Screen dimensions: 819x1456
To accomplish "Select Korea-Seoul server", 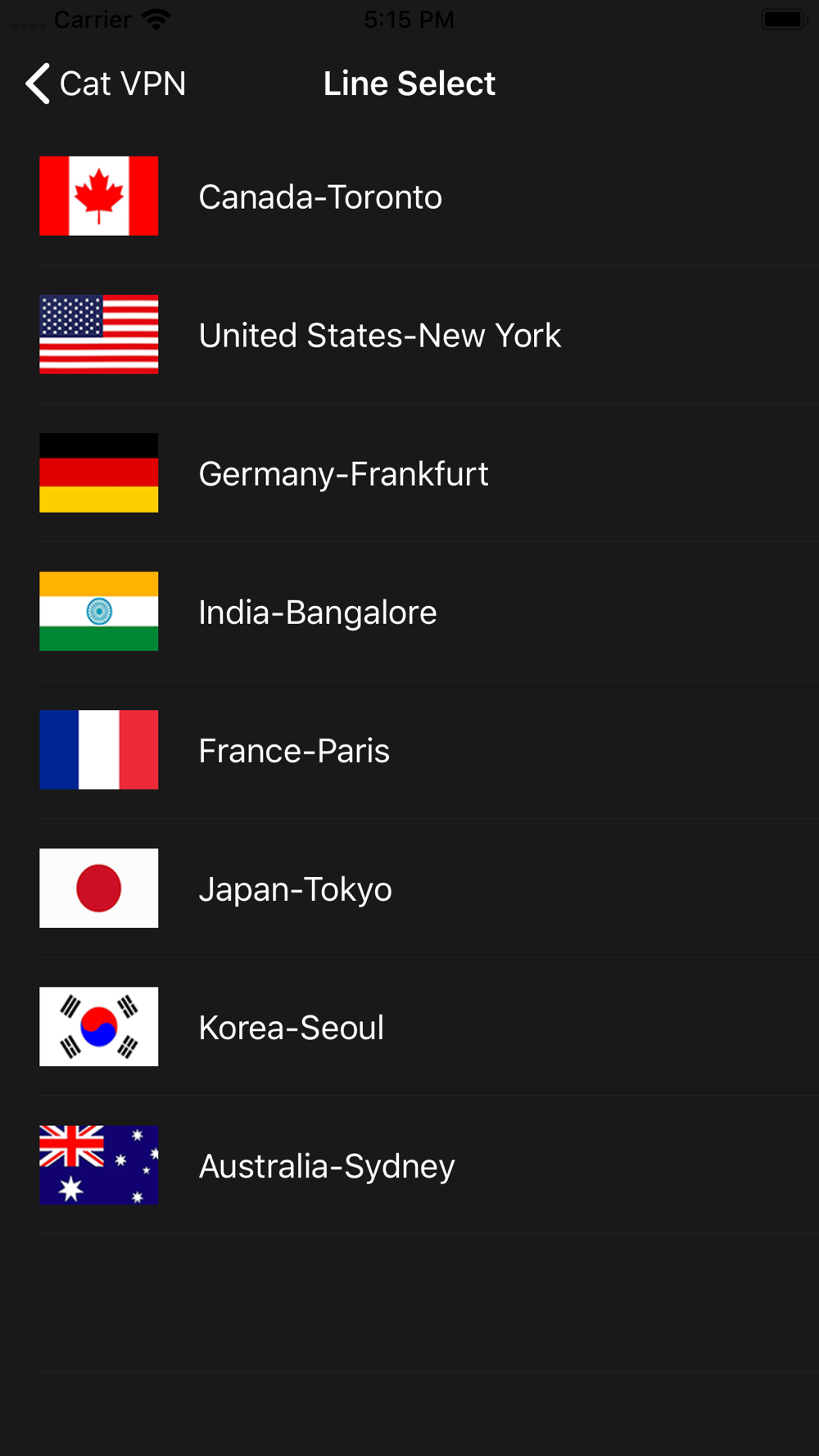I will 409,1027.
